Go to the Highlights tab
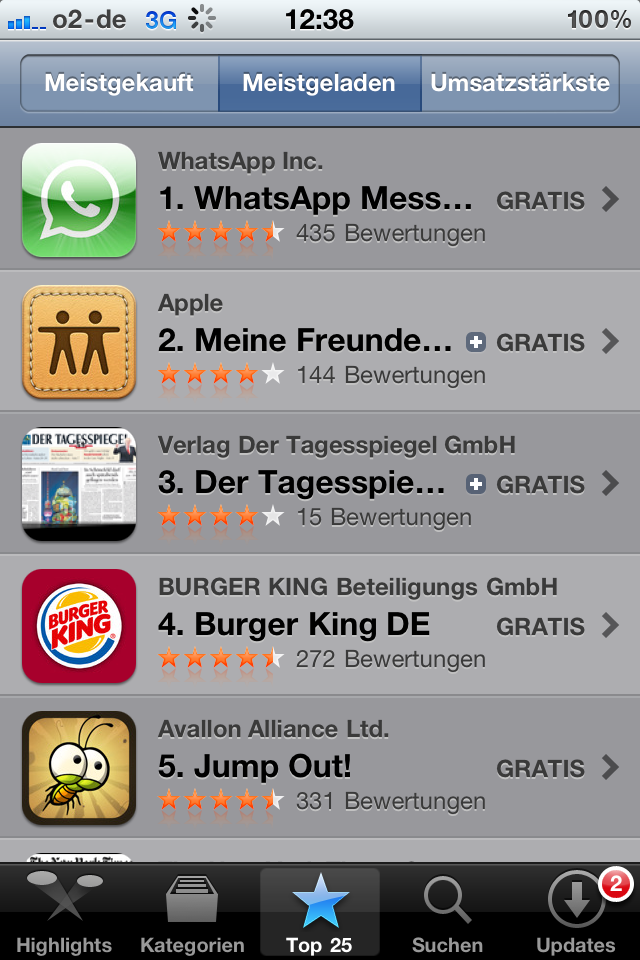The width and height of the screenshot is (640, 960). pyautogui.click(x=64, y=912)
